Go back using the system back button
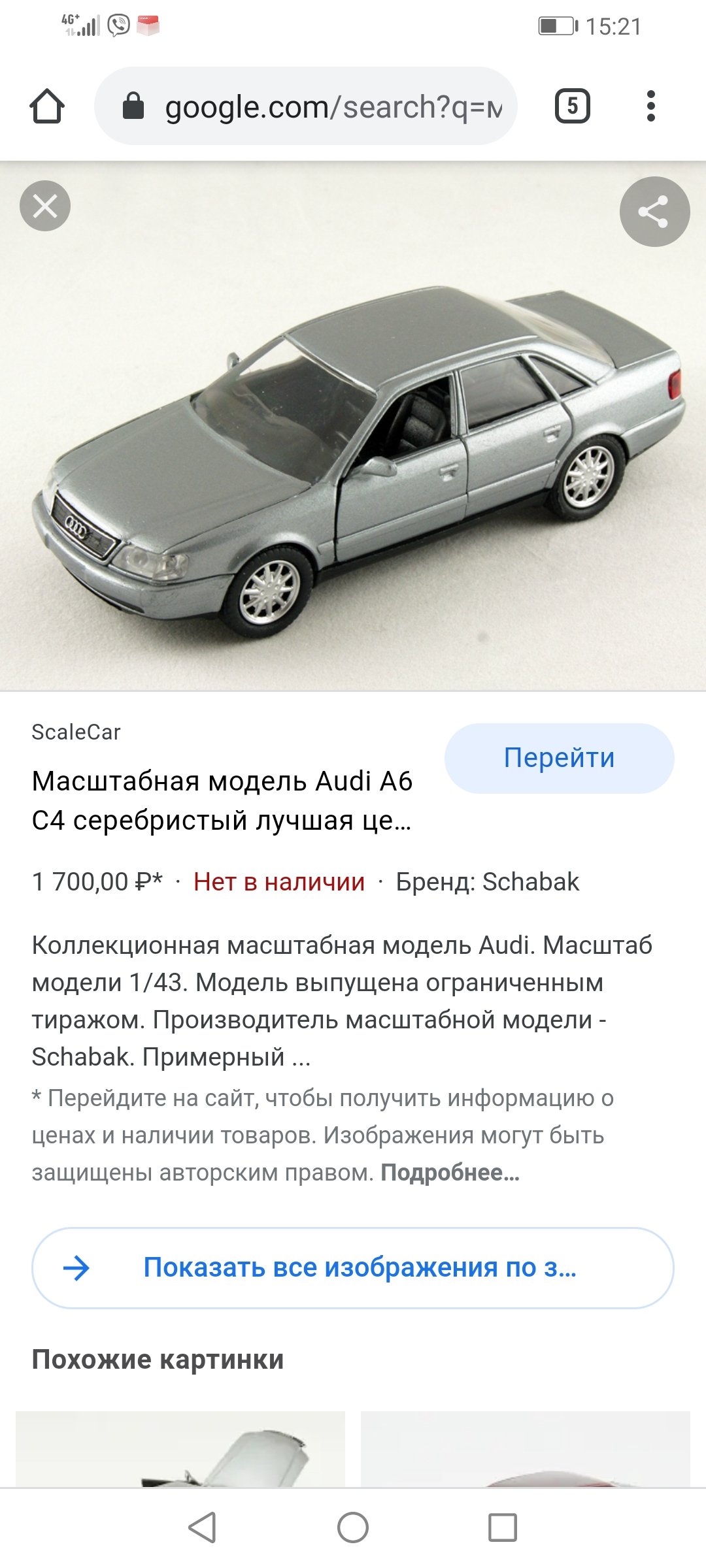This screenshot has width=706, height=1568. [203, 1527]
